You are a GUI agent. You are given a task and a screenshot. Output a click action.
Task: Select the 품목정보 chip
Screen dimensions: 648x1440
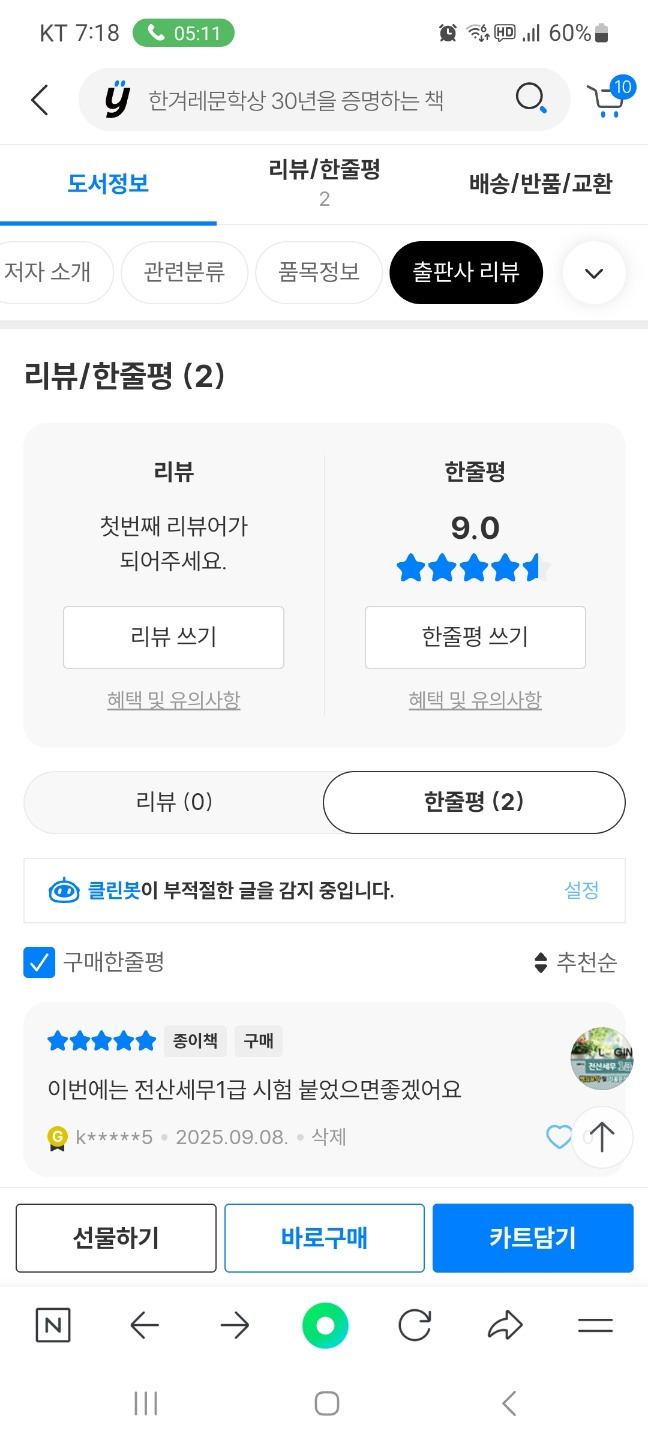pos(318,272)
